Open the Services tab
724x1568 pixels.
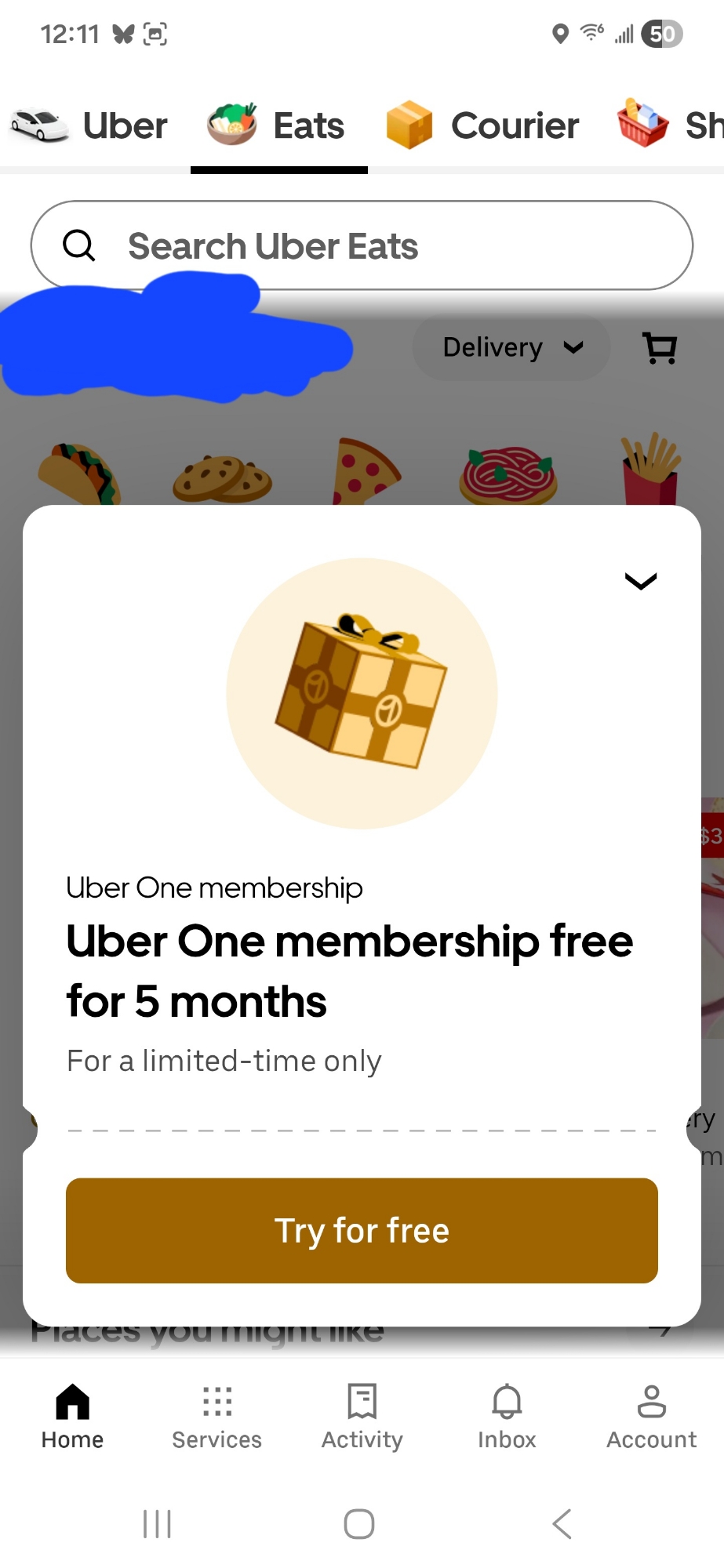pos(216,1416)
